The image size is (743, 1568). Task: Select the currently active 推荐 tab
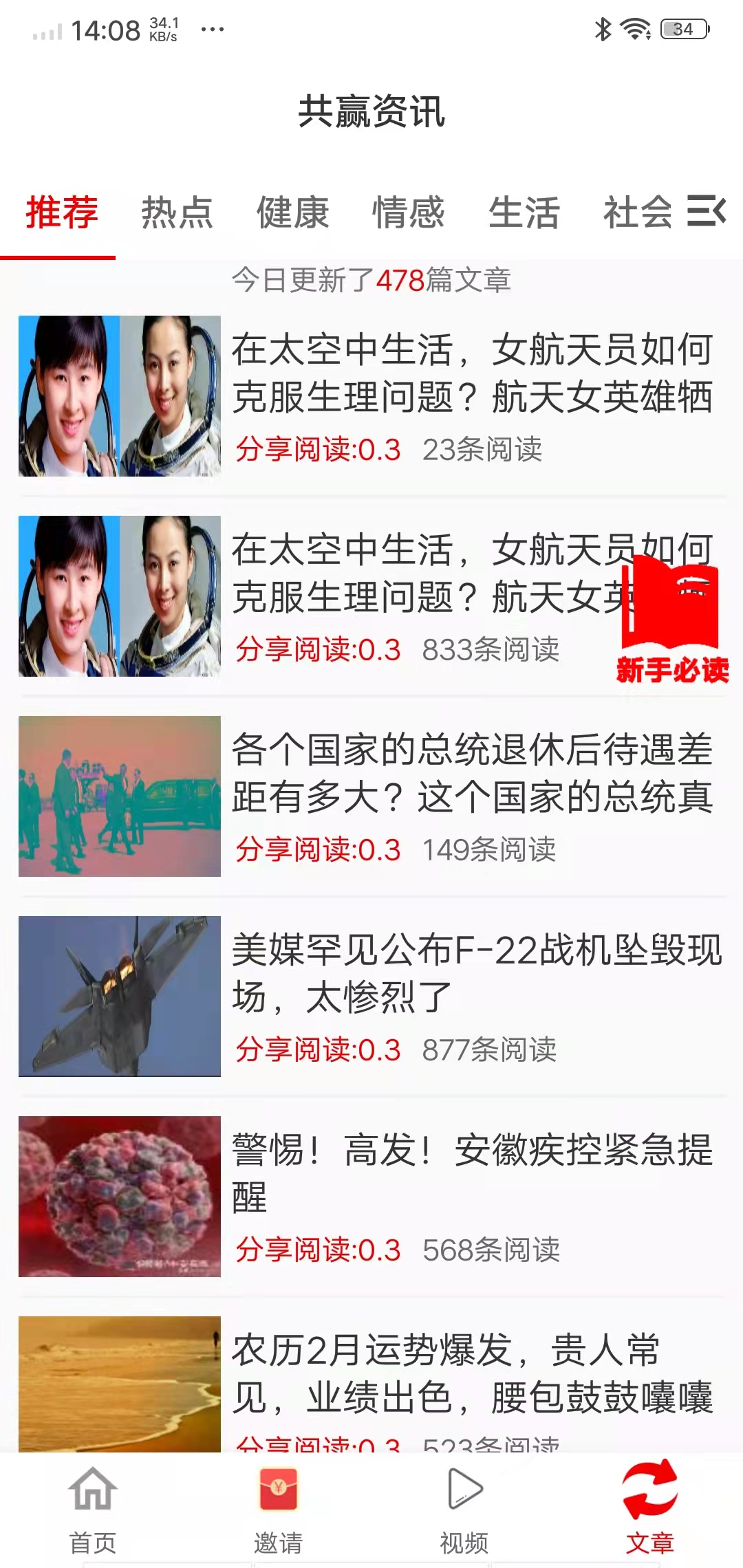tap(61, 213)
